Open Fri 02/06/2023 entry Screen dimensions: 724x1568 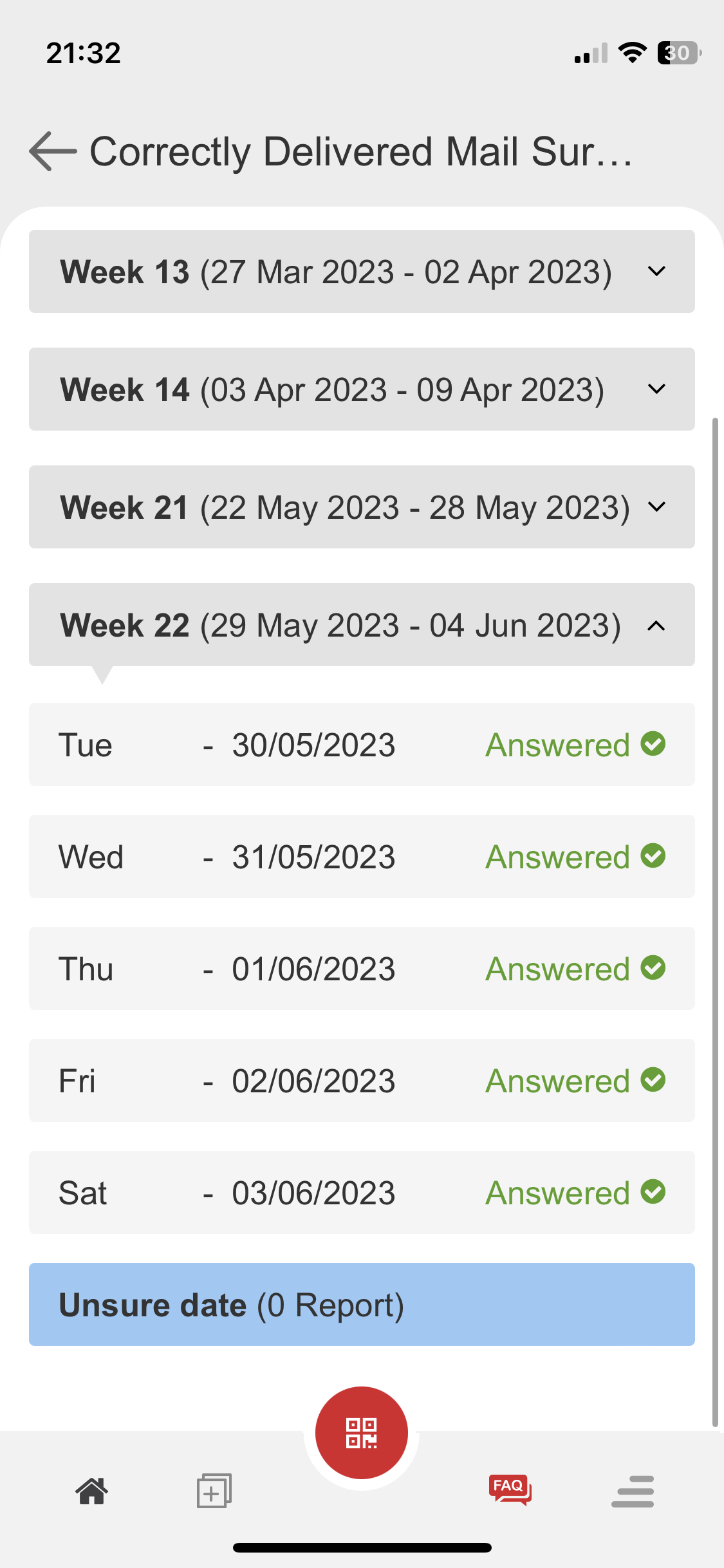(362, 1080)
